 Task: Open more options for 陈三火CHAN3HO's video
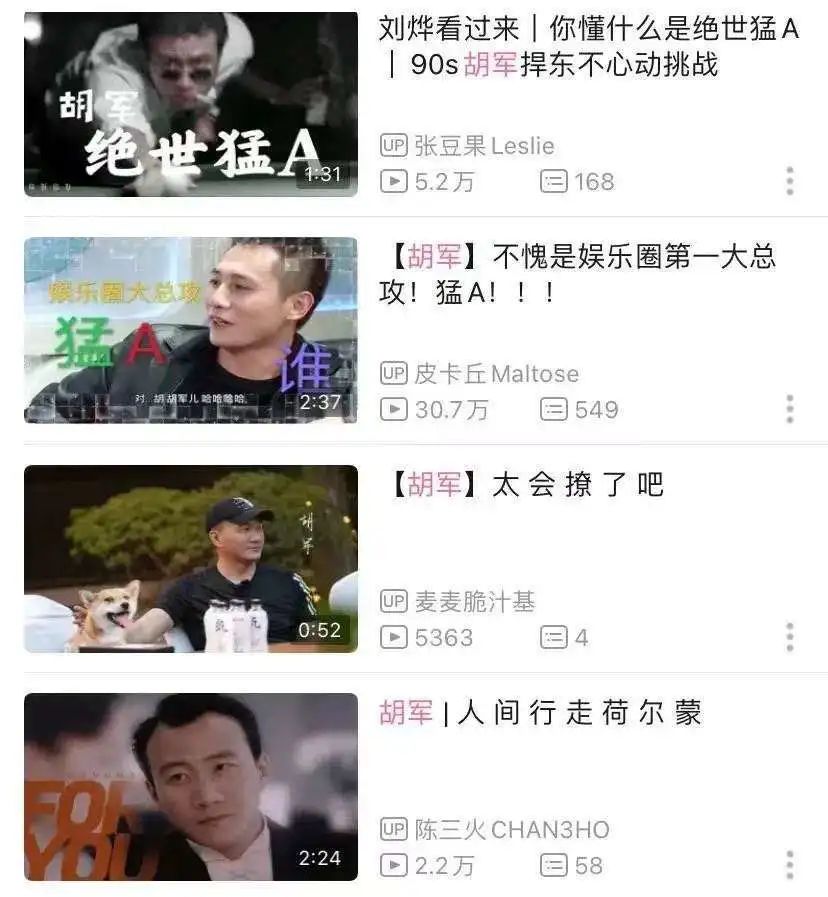tap(789, 865)
